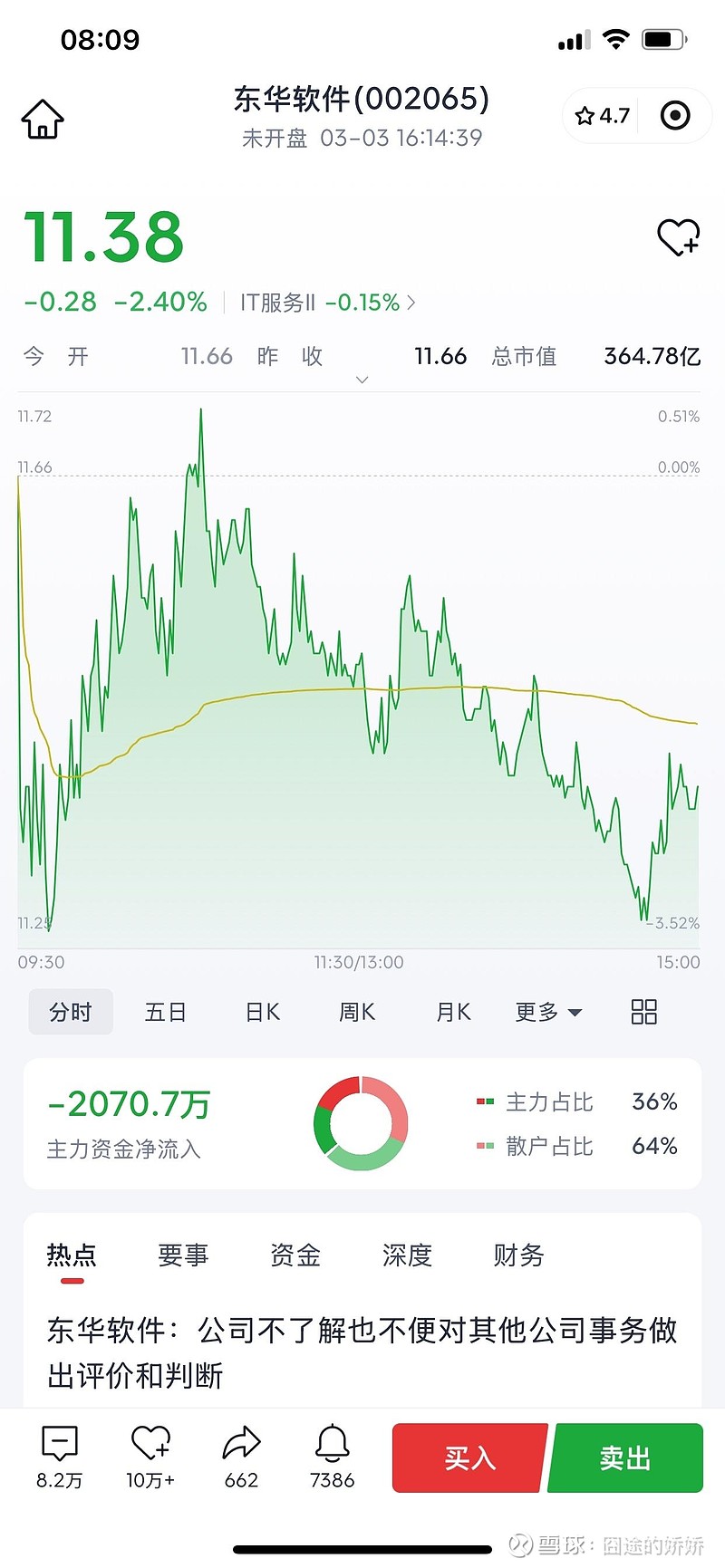
Task: Open the 4.7 star rating
Action: pyautogui.click(x=603, y=116)
